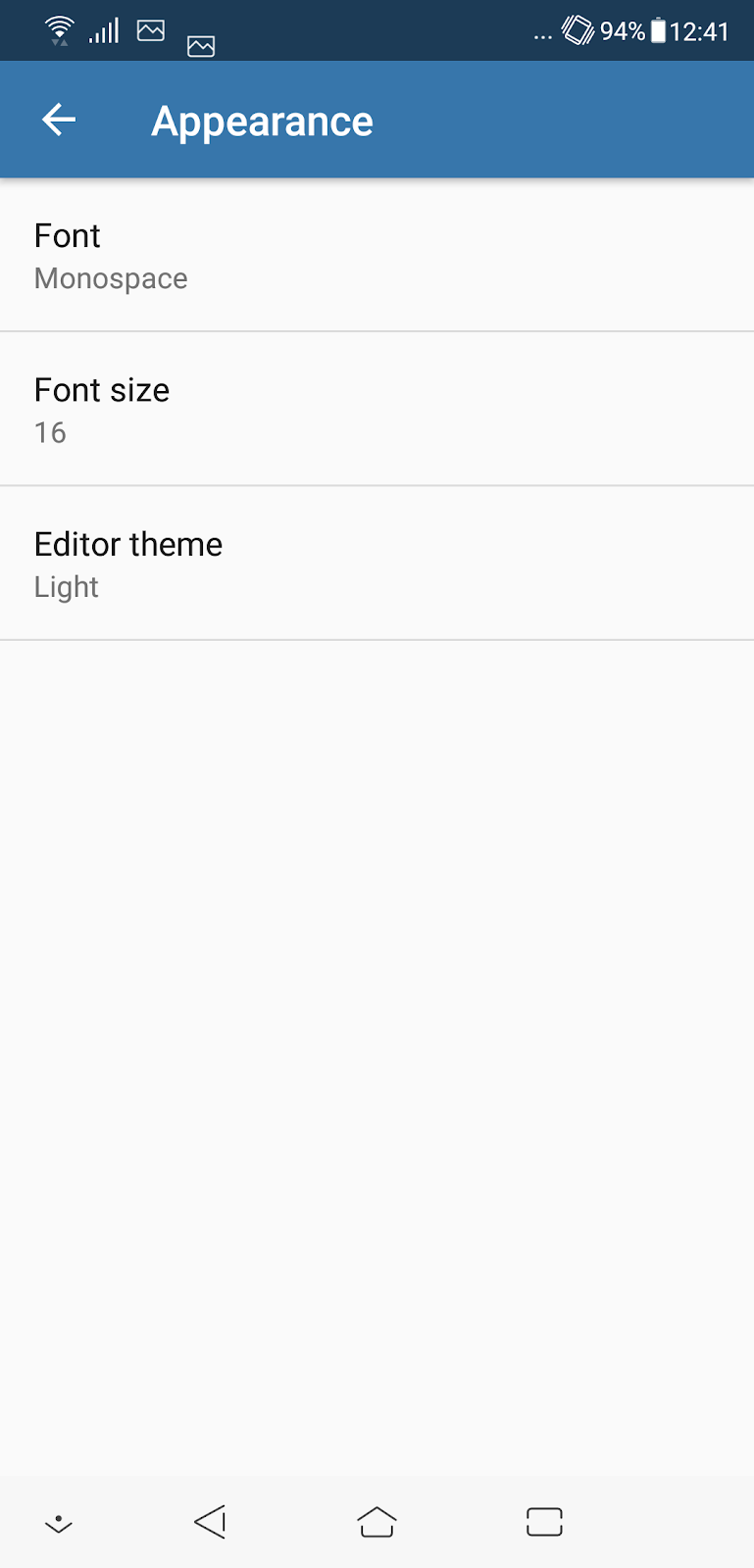Tap the Wi-Fi icon in the status bar

tap(60, 28)
